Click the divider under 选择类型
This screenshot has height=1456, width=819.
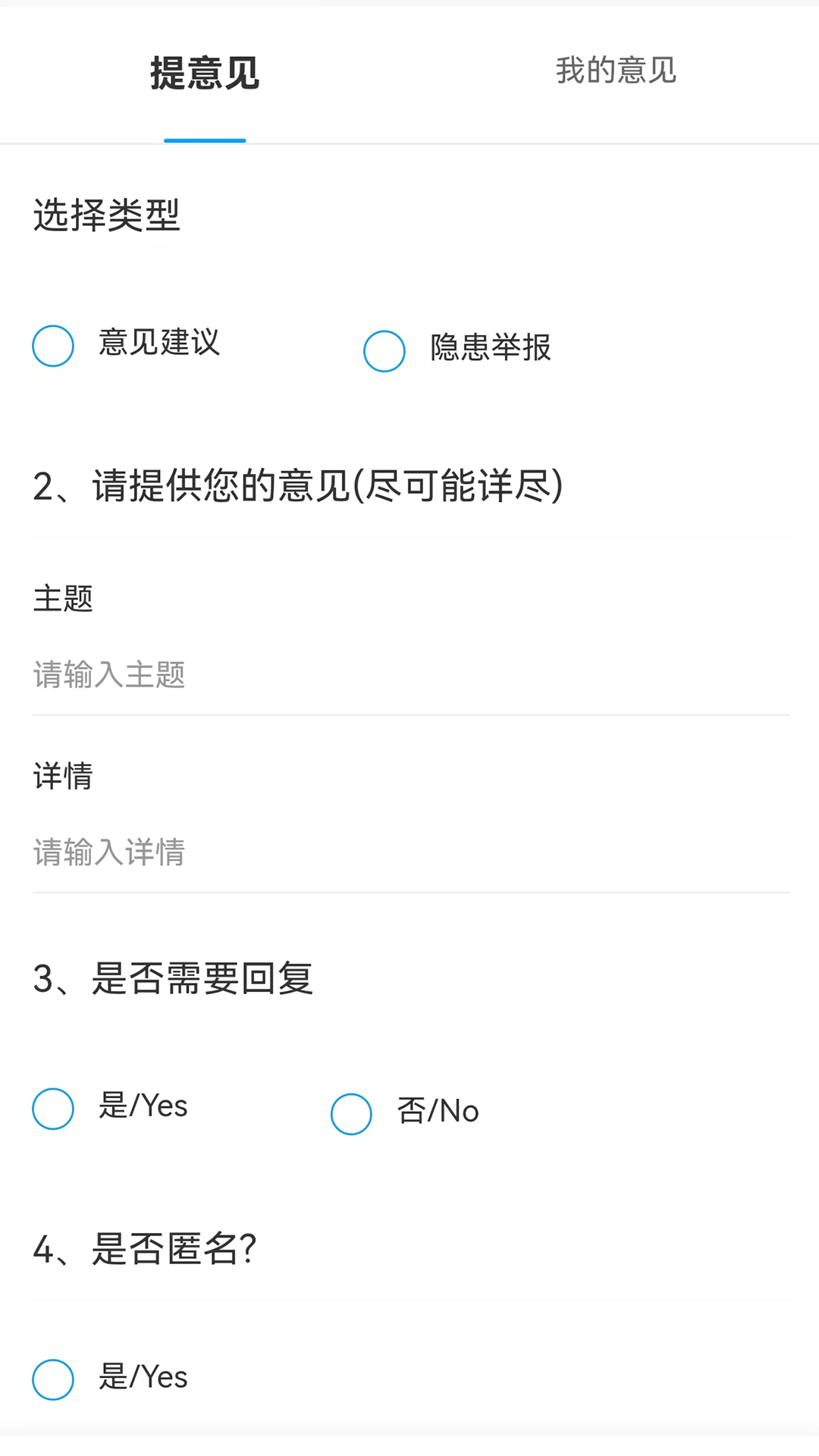point(409,265)
